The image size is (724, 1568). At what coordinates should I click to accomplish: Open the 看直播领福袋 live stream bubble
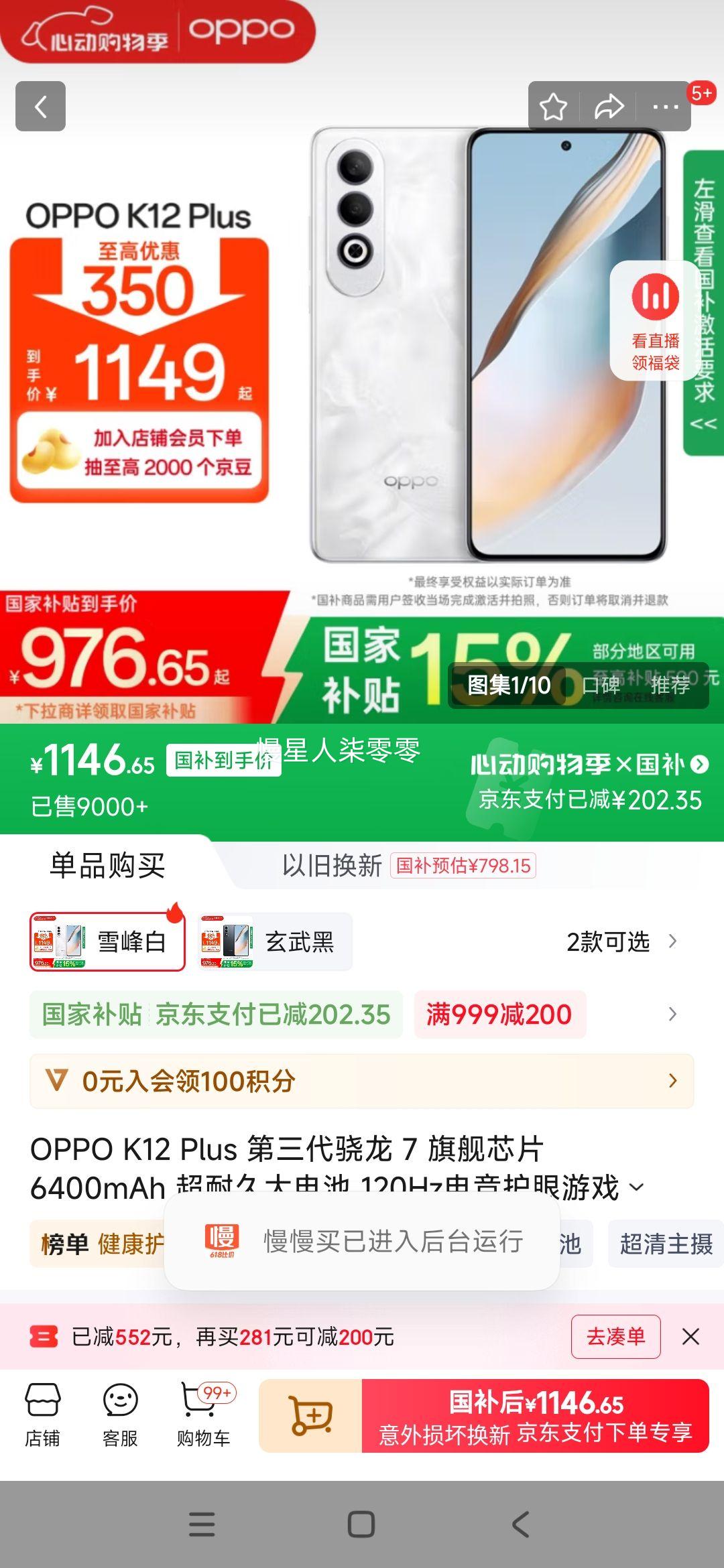655,321
